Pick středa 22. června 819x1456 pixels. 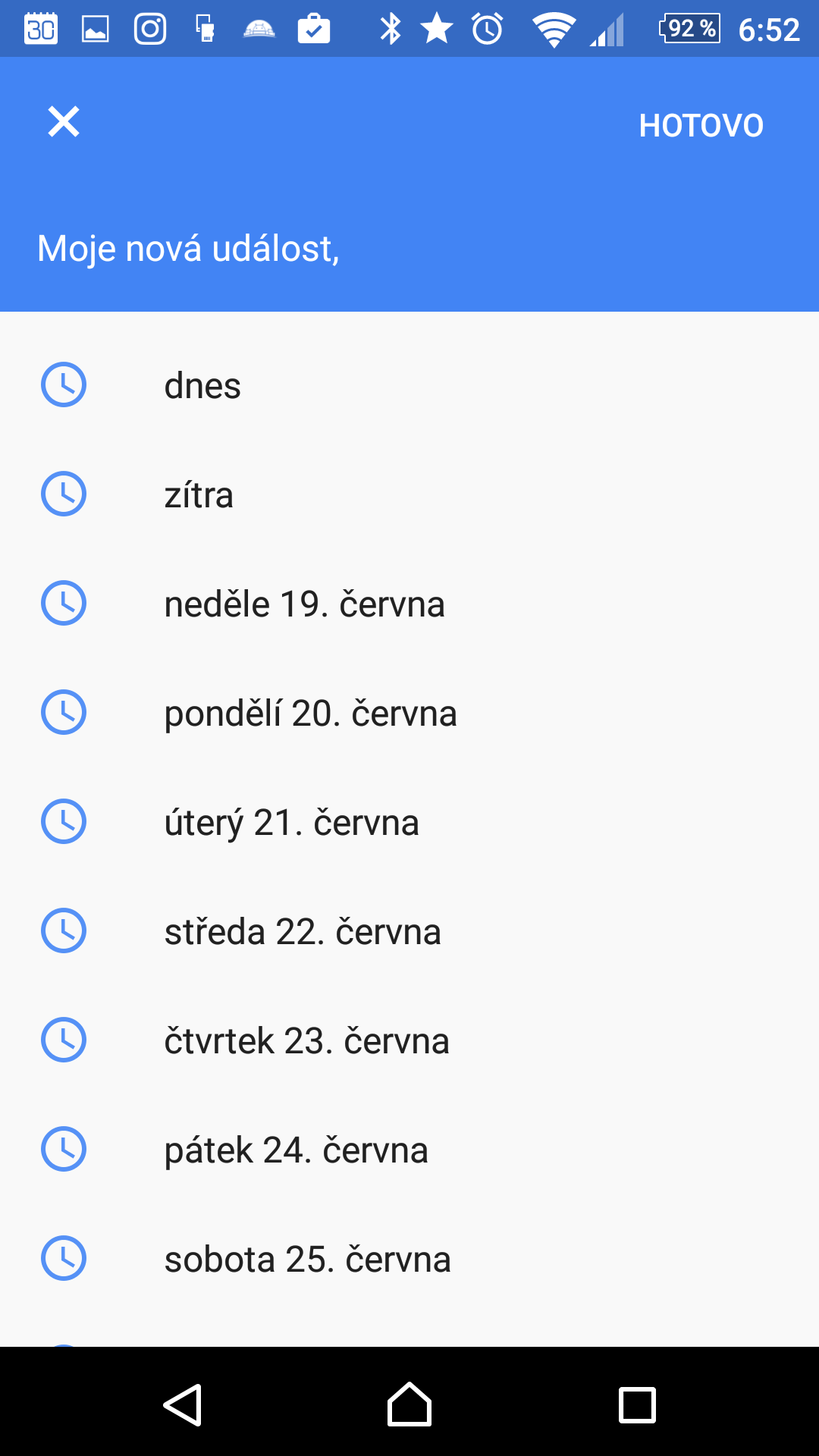point(409,931)
